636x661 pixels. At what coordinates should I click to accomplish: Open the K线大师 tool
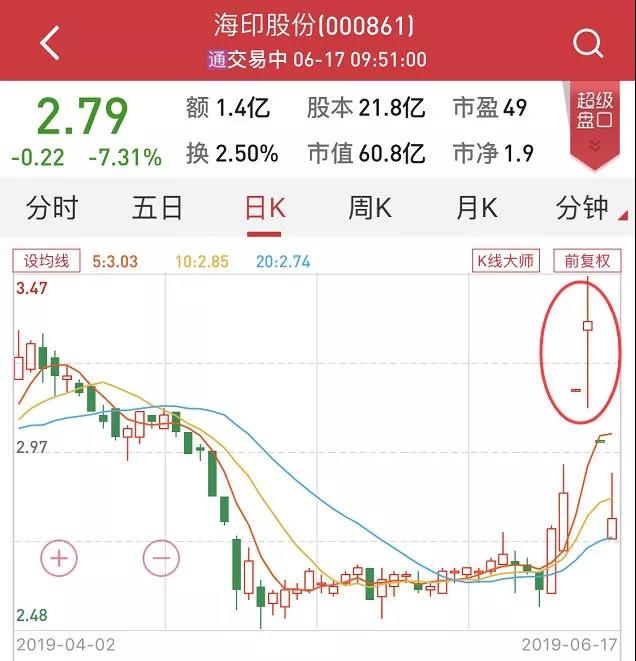pyautogui.click(x=506, y=261)
